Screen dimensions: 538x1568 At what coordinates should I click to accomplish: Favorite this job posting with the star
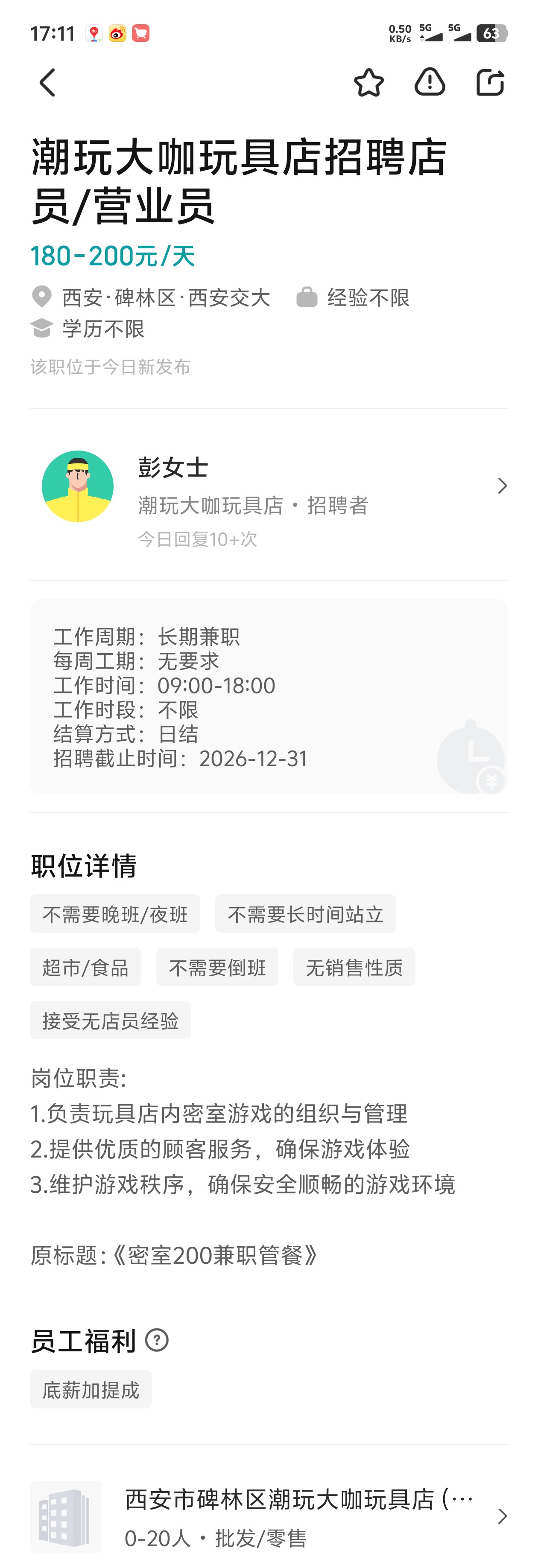coord(368,82)
